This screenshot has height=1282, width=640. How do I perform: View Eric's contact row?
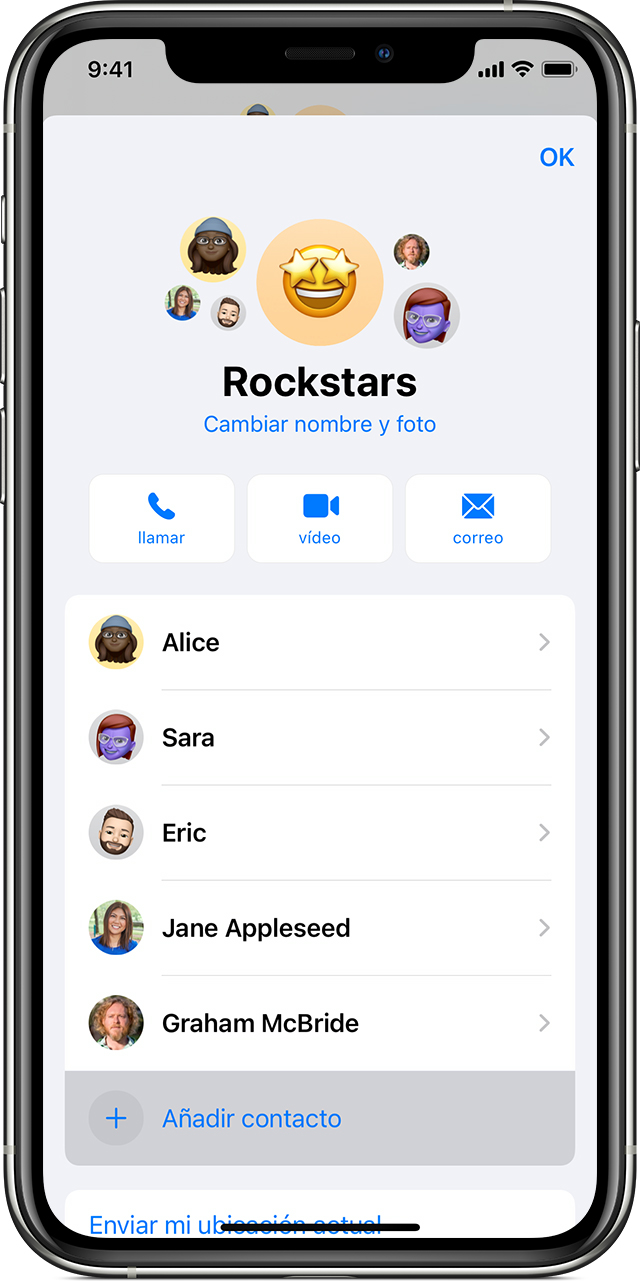coord(320,833)
